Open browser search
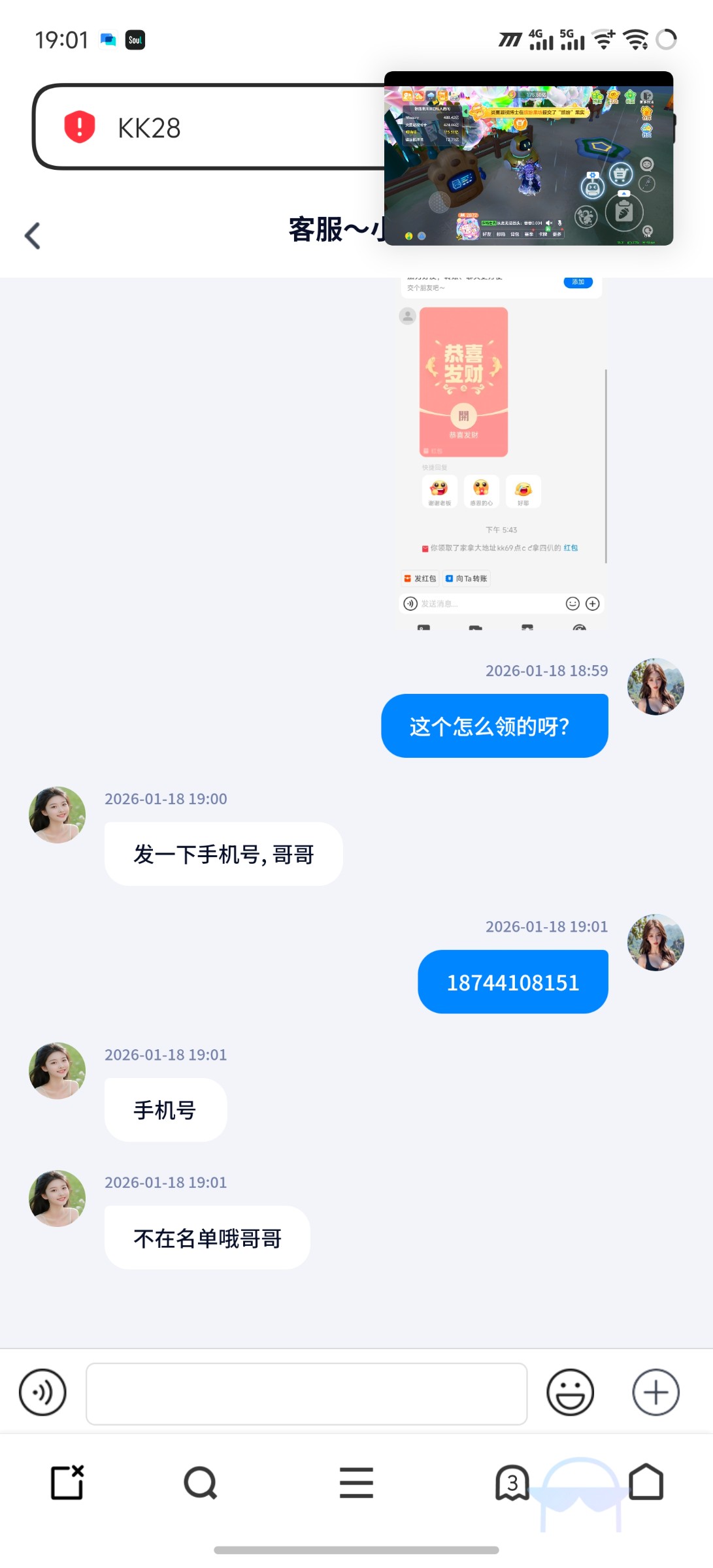The height and width of the screenshot is (1568, 713). (200, 1482)
